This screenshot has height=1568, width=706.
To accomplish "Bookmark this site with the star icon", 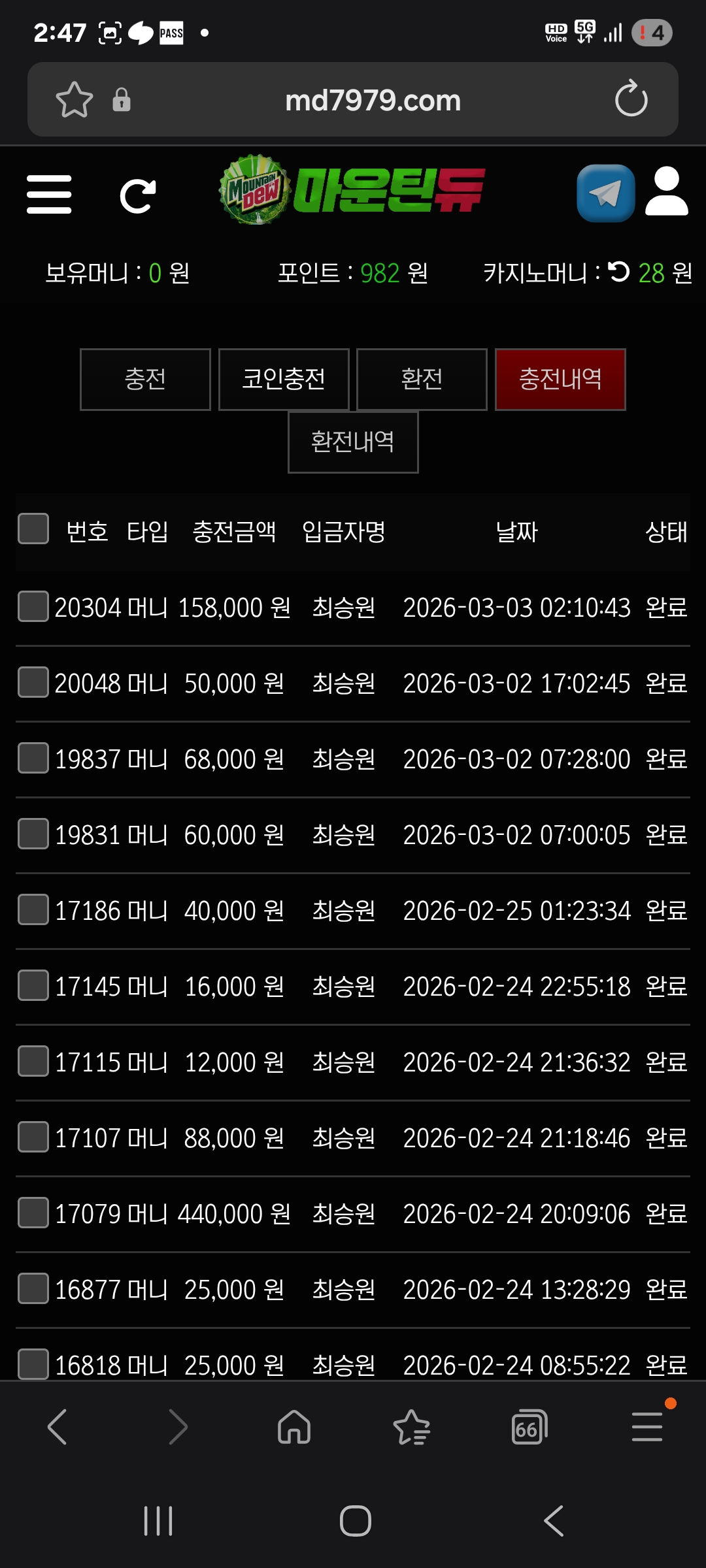I will pyautogui.click(x=75, y=100).
